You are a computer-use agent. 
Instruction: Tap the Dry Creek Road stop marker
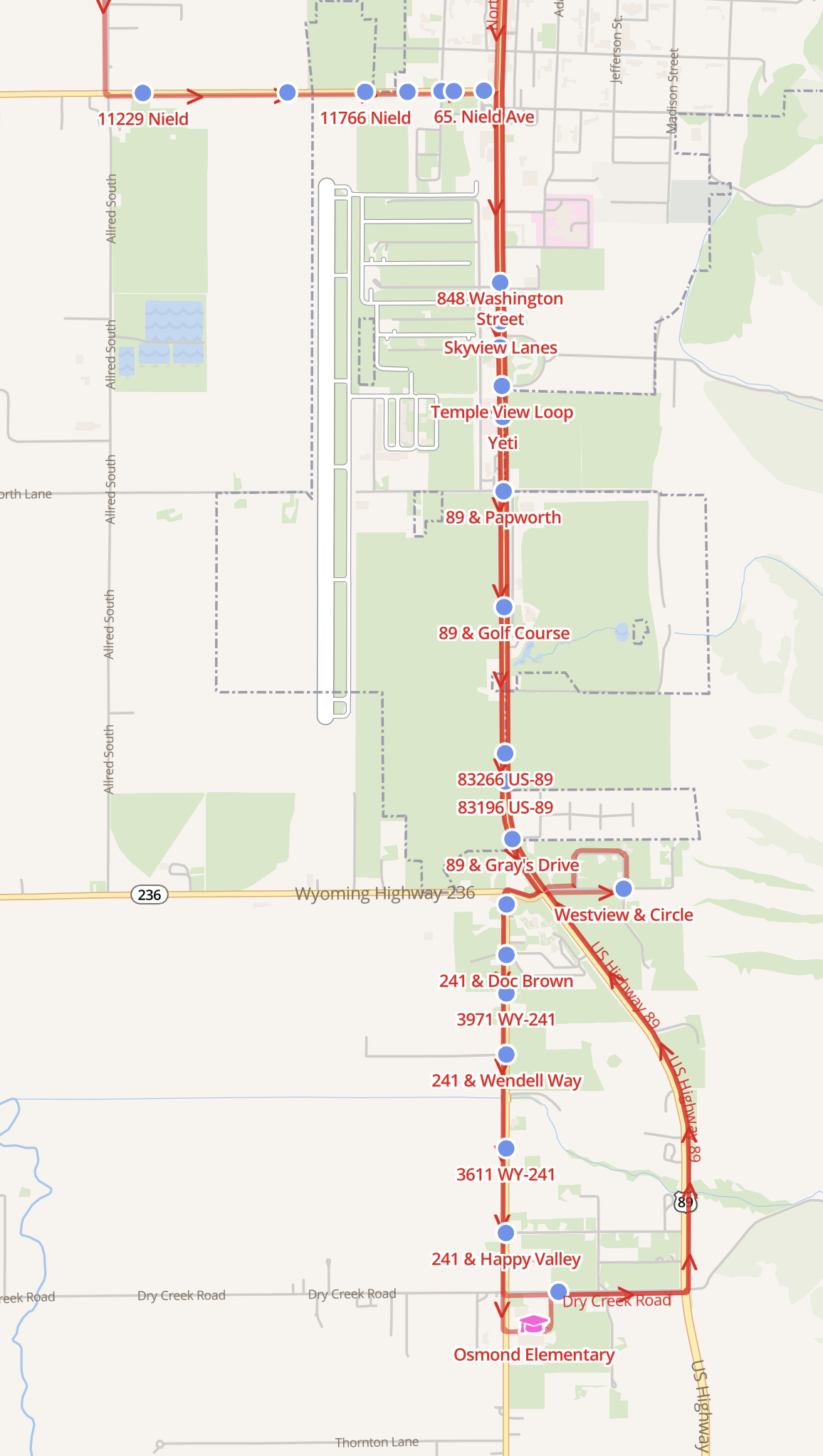tap(559, 1291)
